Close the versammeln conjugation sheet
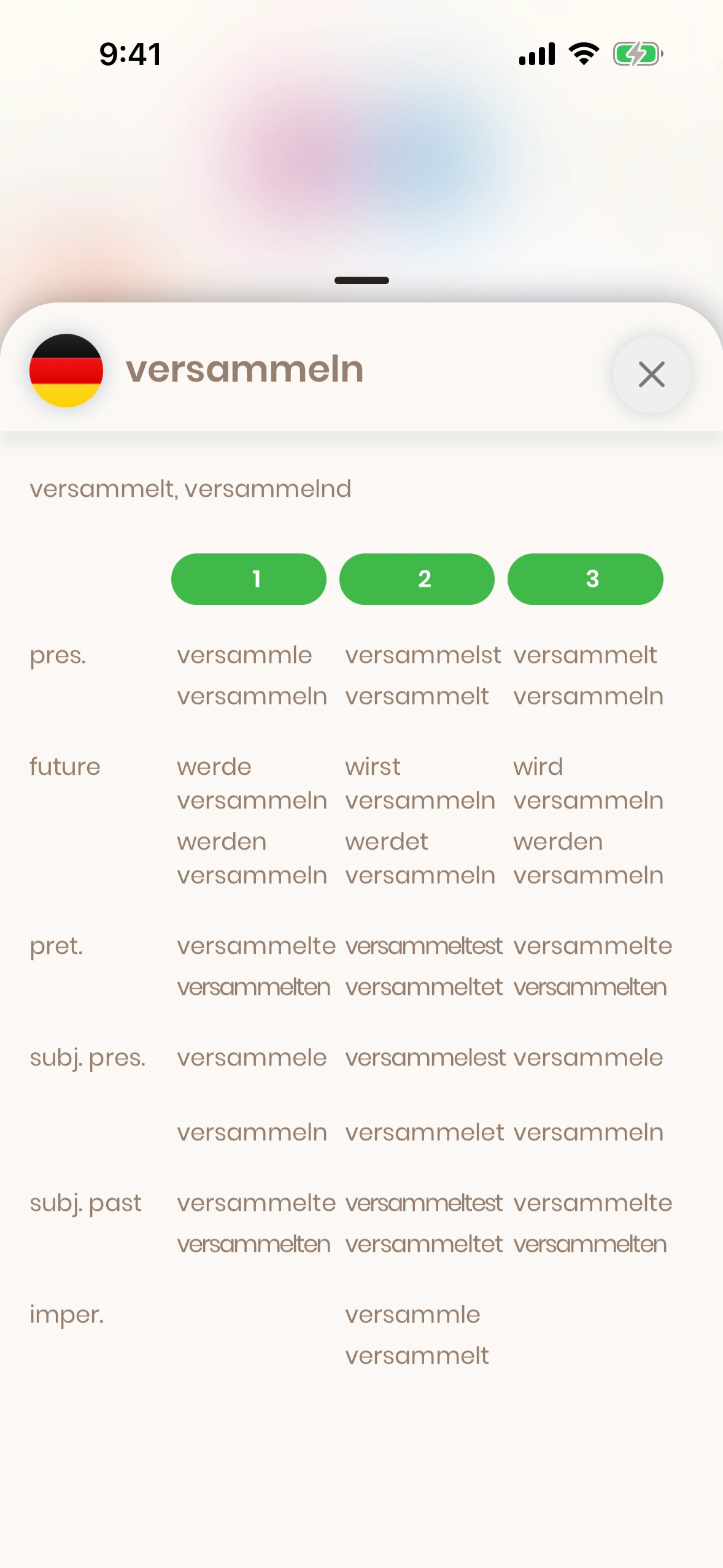 pyautogui.click(x=651, y=374)
